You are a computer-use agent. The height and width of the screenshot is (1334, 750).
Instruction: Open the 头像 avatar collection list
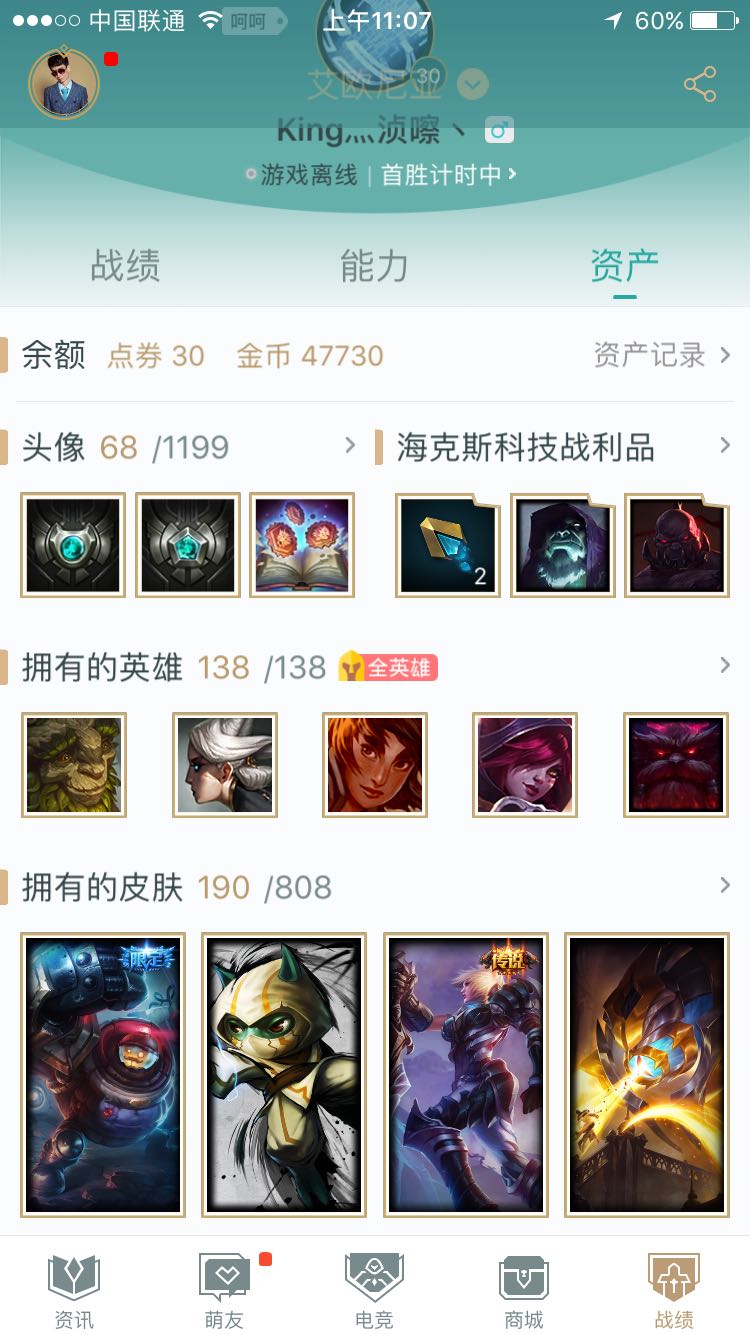tap(349, 446)
